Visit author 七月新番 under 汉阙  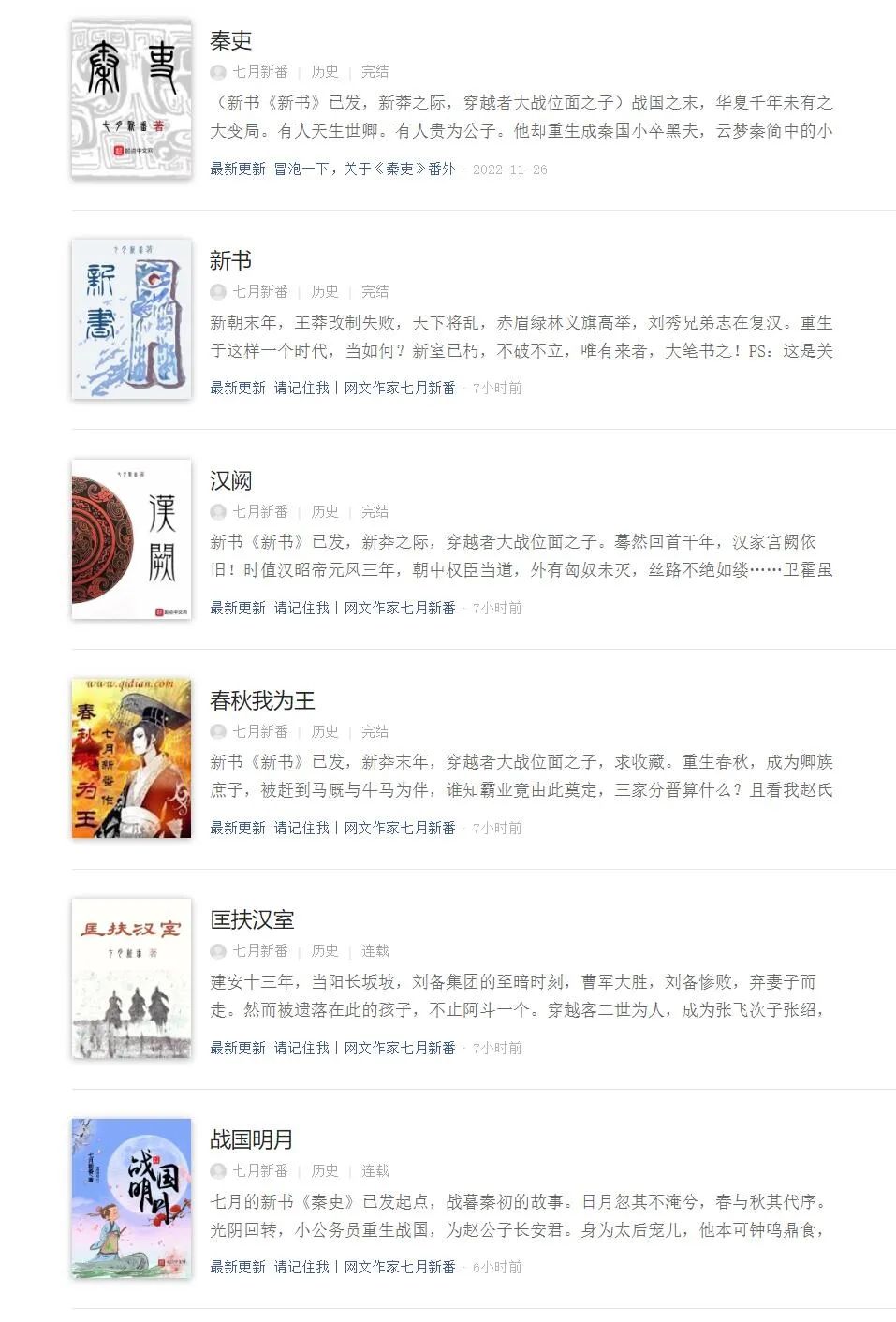pyautogui.click(x=259, y=511)
